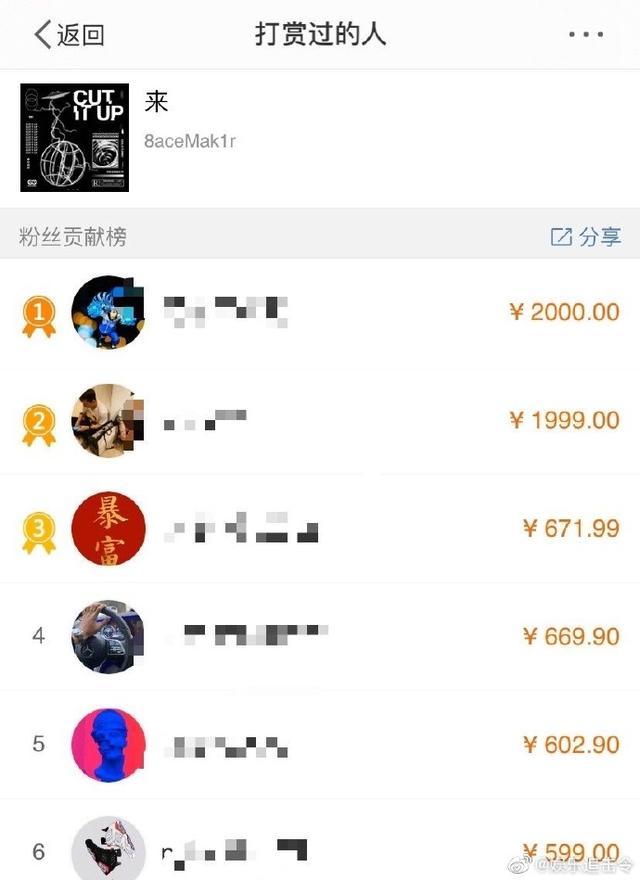Open the three-dot overflow menu
Image resolution: width=640 pixels, height=880 pixels.
tap(585, 35)
